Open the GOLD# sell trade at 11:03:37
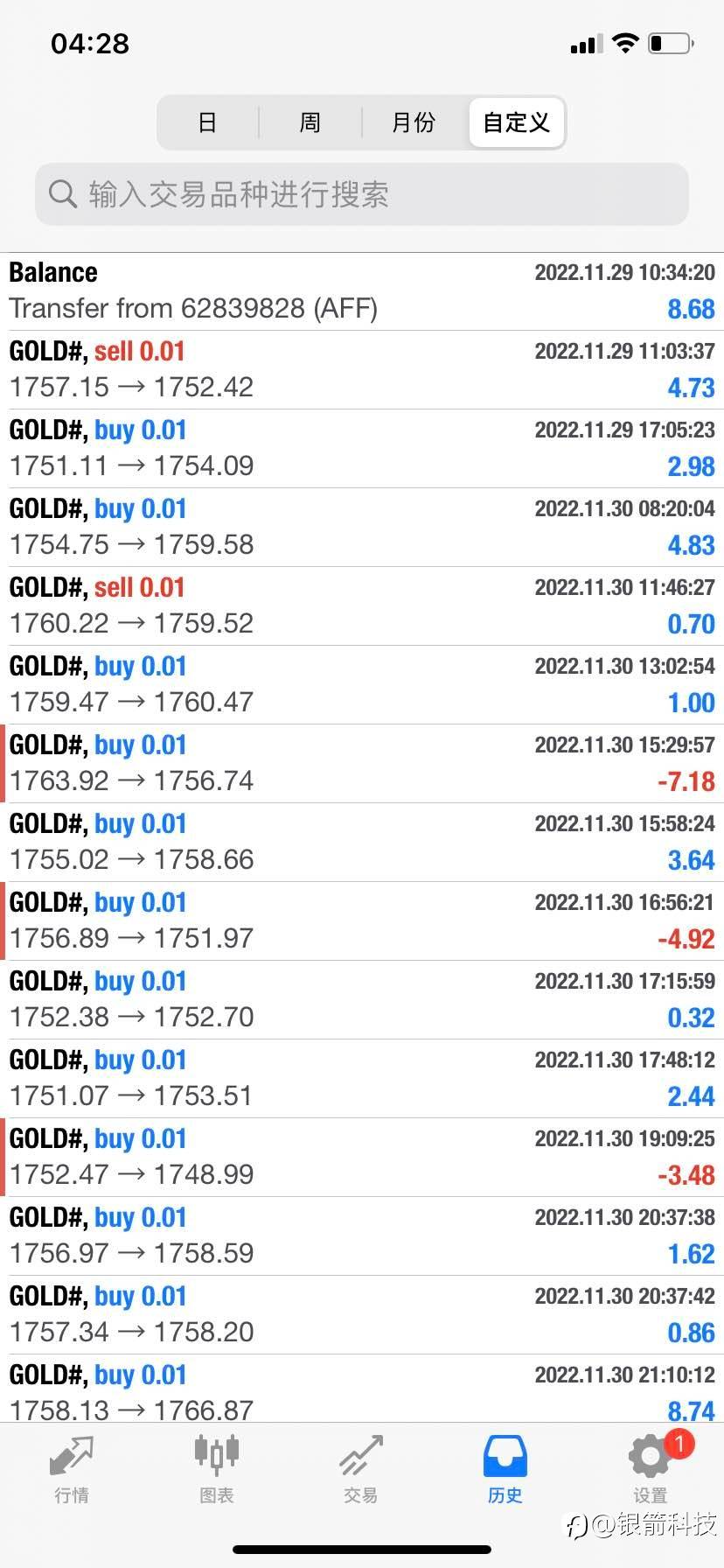This screenshot has height=1568, width=724. click(362, 370)
